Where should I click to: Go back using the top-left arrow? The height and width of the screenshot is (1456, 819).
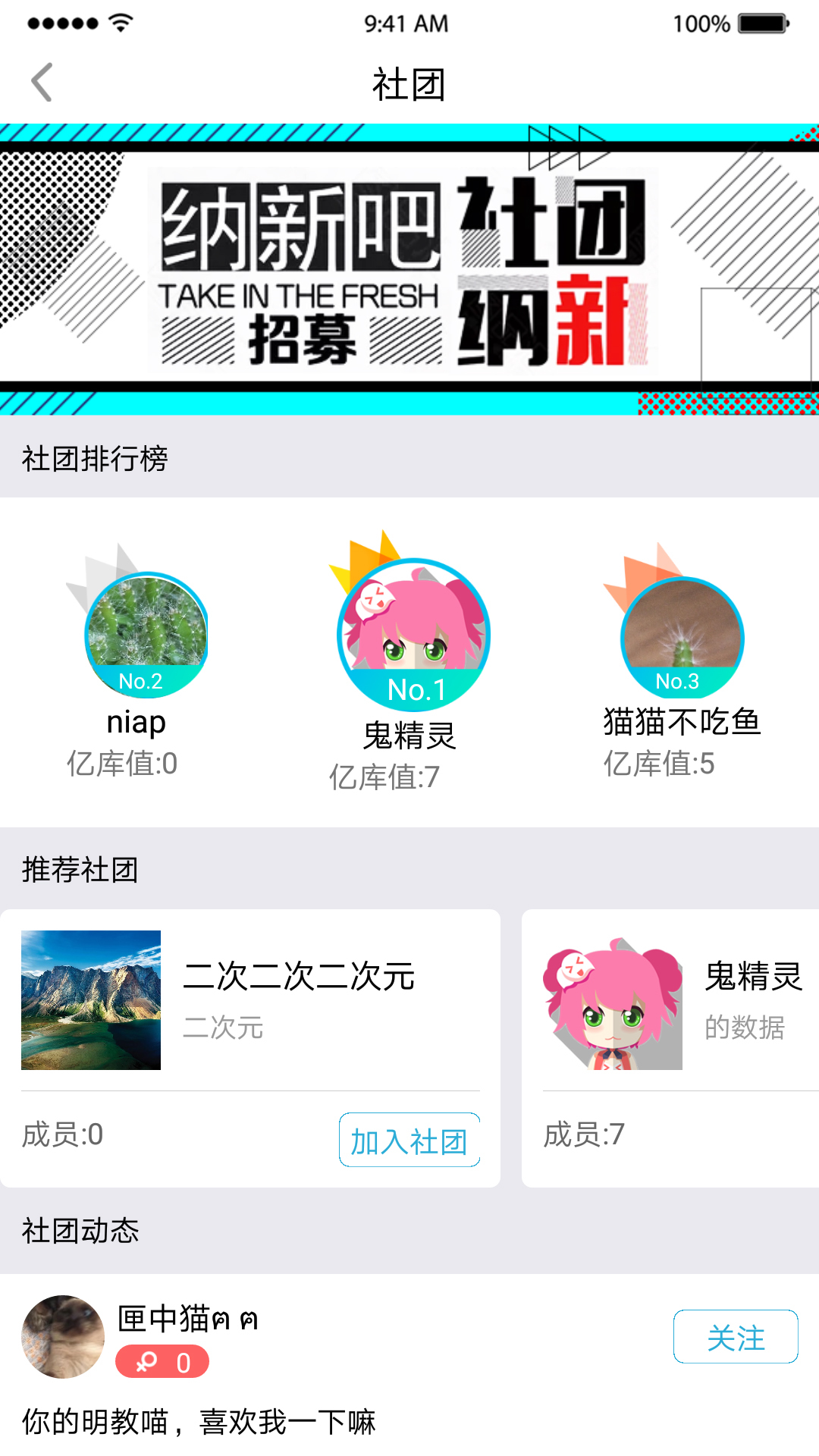pos(42,83)
